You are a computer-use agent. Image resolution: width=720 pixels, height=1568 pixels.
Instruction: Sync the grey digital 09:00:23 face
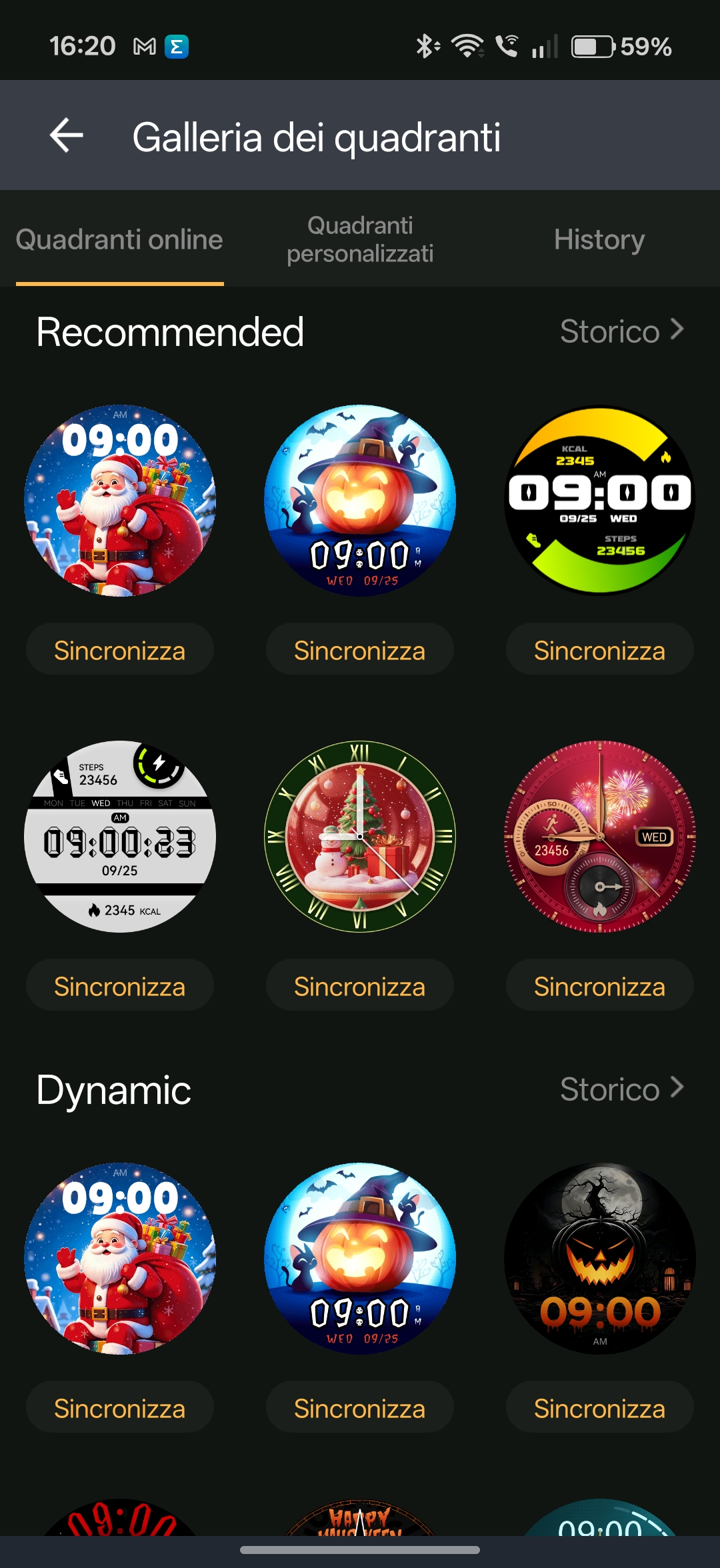tap(120, 986)
